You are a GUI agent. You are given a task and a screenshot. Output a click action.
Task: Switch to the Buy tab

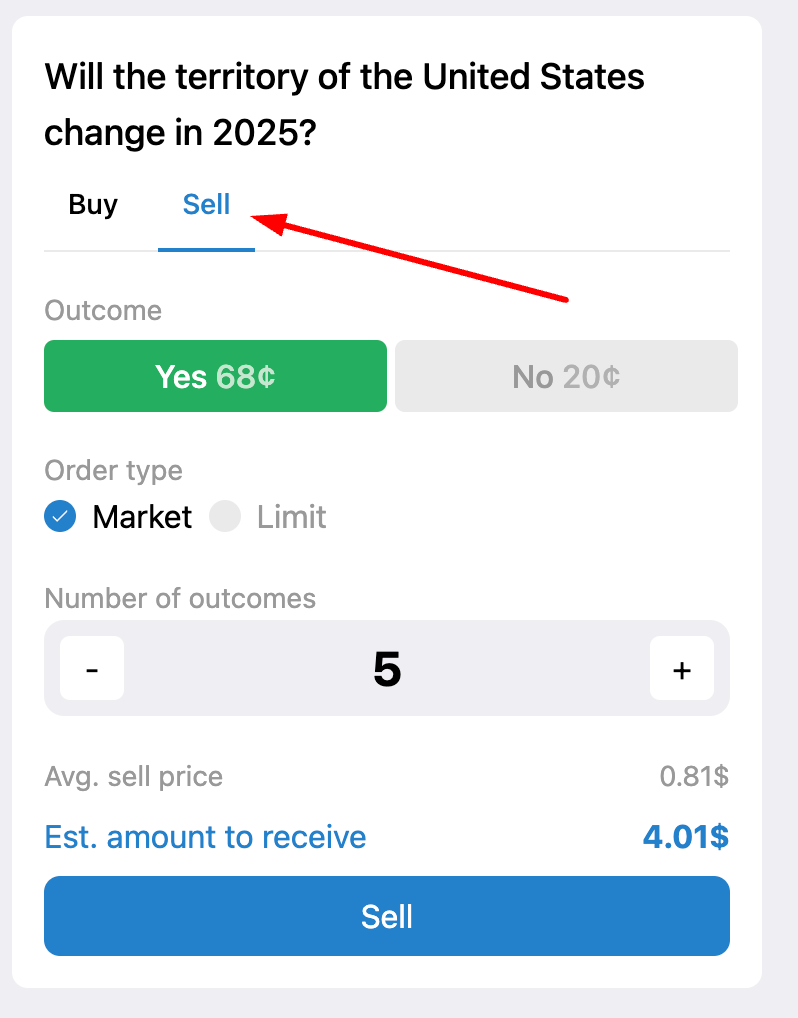click(x=93, y=205)
